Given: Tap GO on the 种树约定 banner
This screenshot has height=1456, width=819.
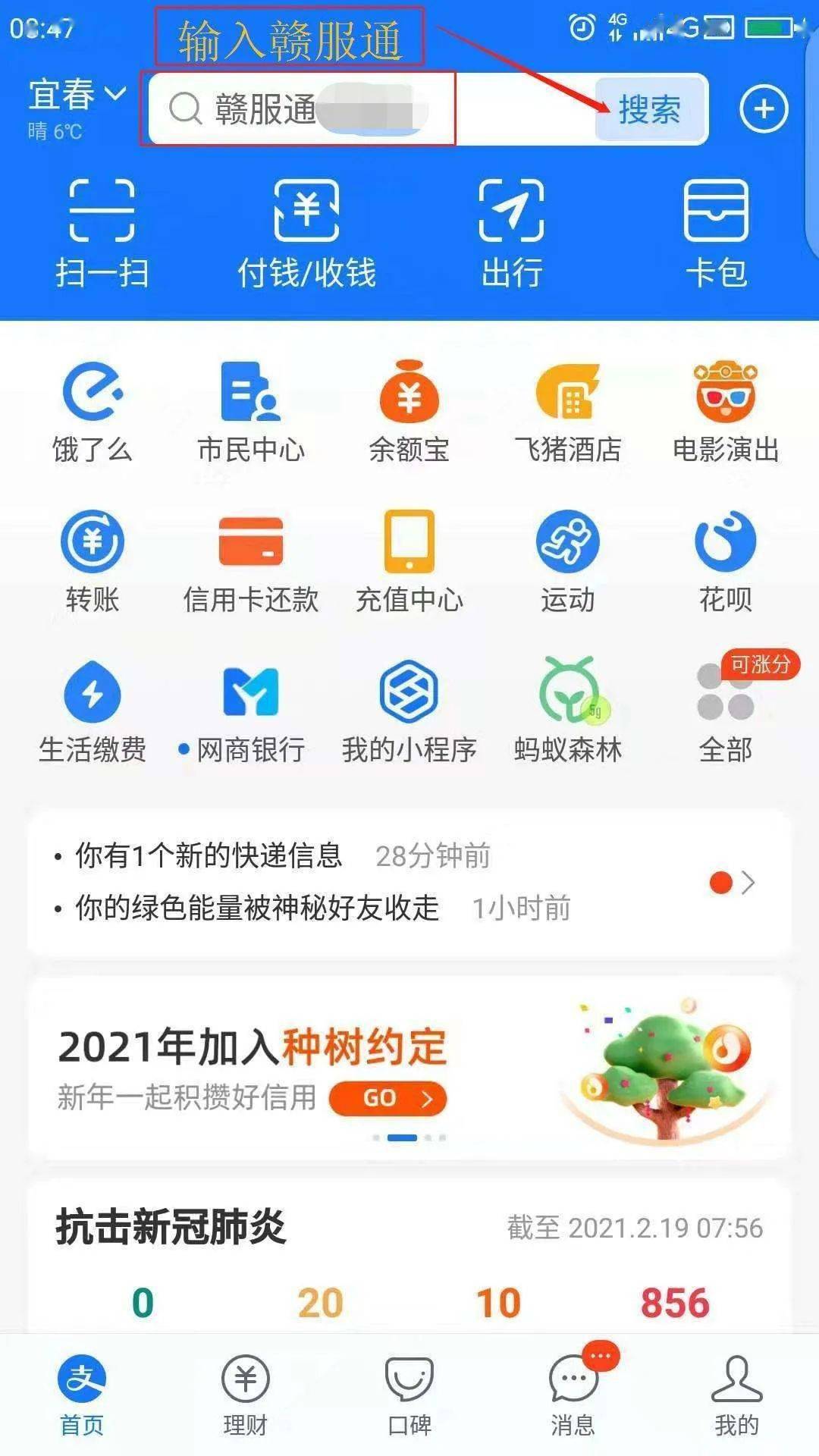Looking at the screenshot, I should click(x=388, y=1098).
